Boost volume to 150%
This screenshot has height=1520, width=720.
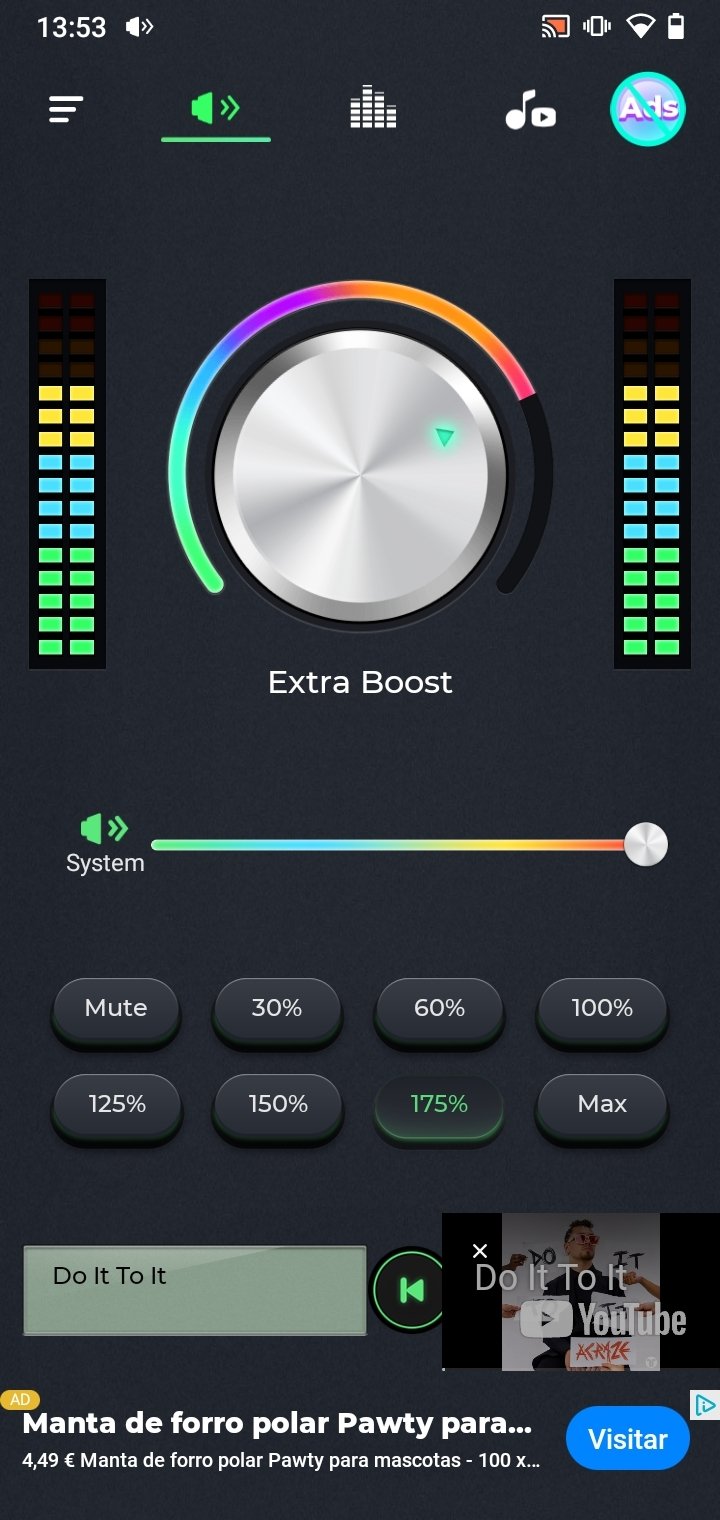pos(277,1105)
